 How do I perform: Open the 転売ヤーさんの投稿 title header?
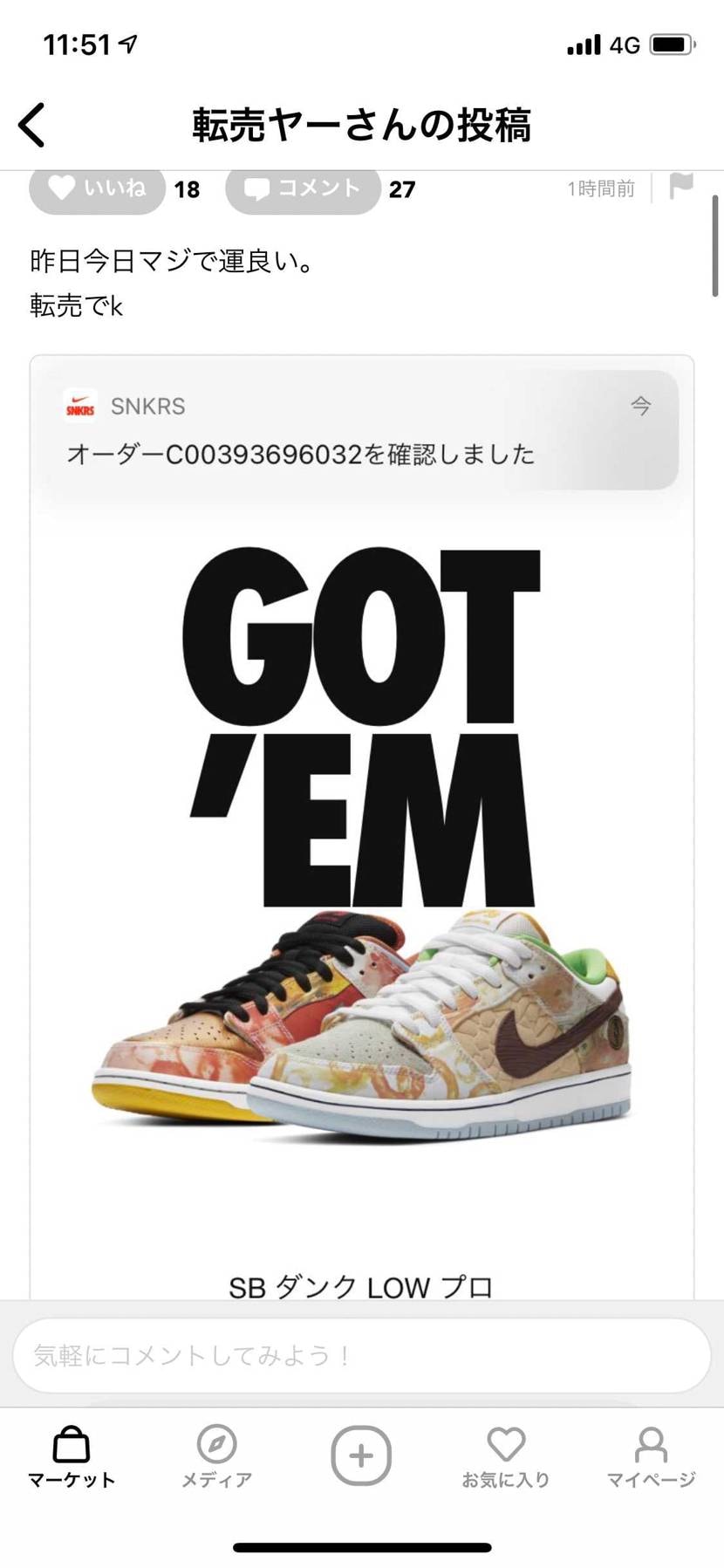coord(362,124)
